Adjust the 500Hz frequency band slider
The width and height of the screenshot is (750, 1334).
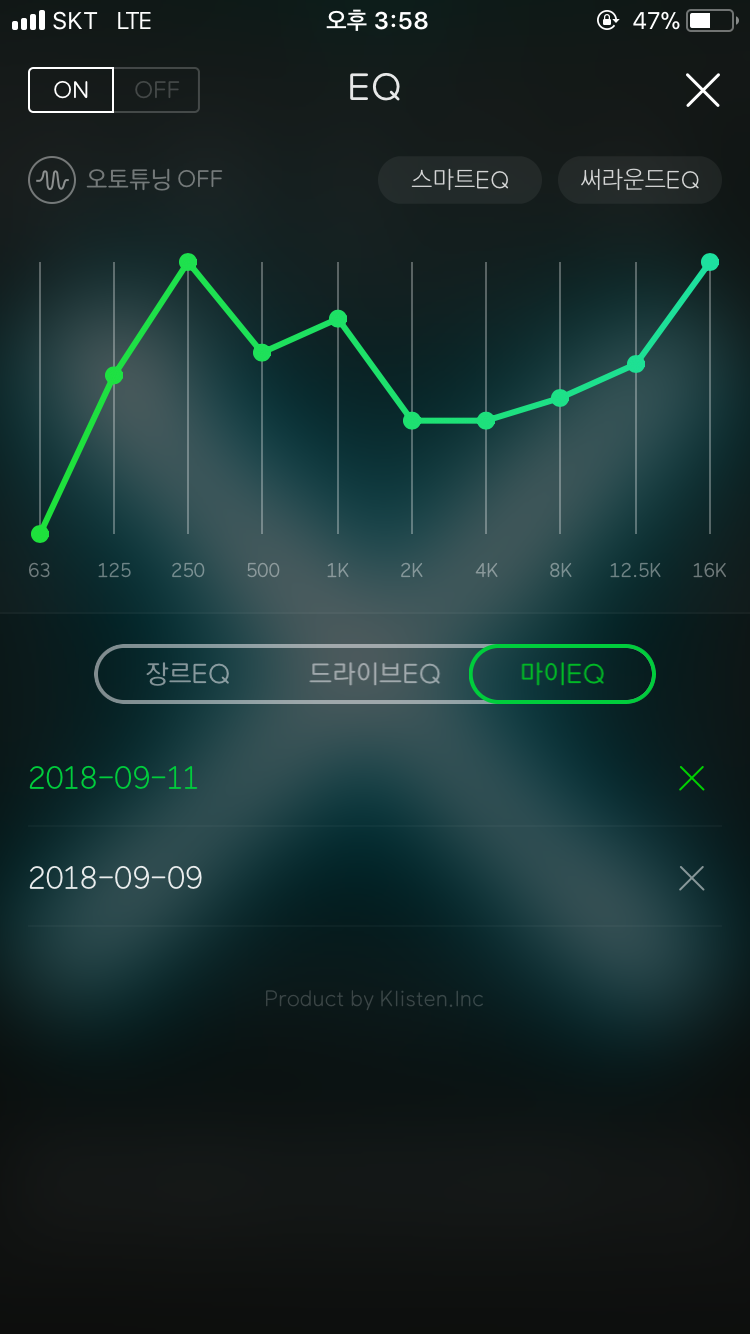(x=262, y=352)
